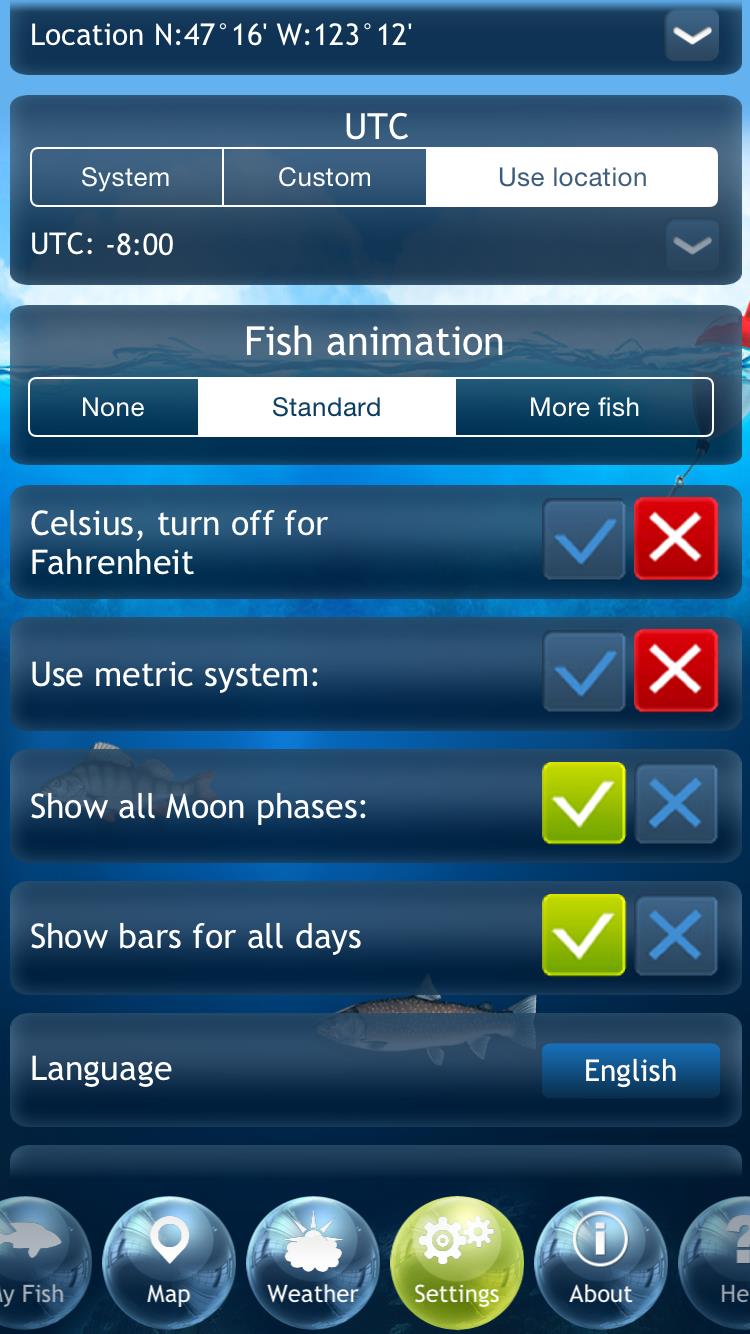Select System for UTC setting
Viewport: 750px width, 1334px height.
point(126,177)
